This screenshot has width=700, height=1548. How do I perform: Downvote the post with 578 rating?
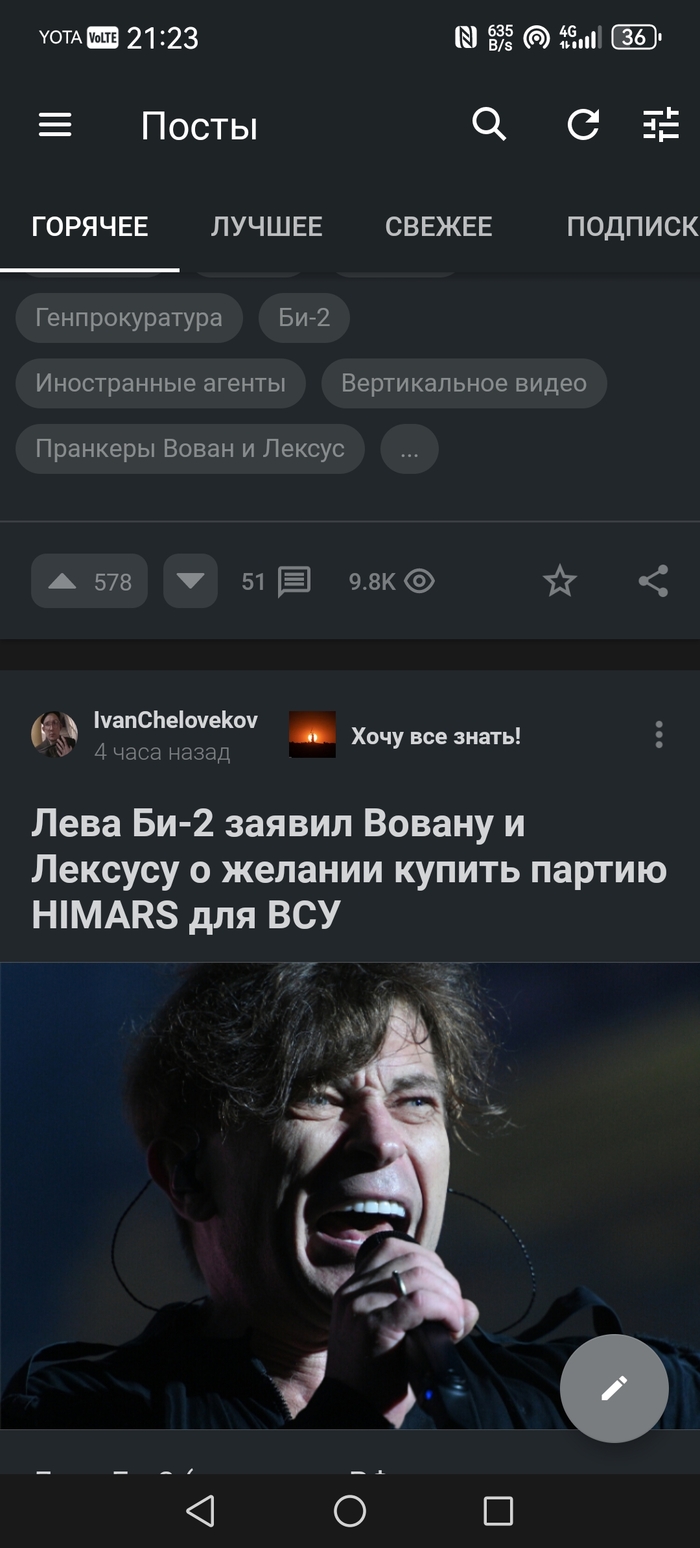(x=190, y=581)
